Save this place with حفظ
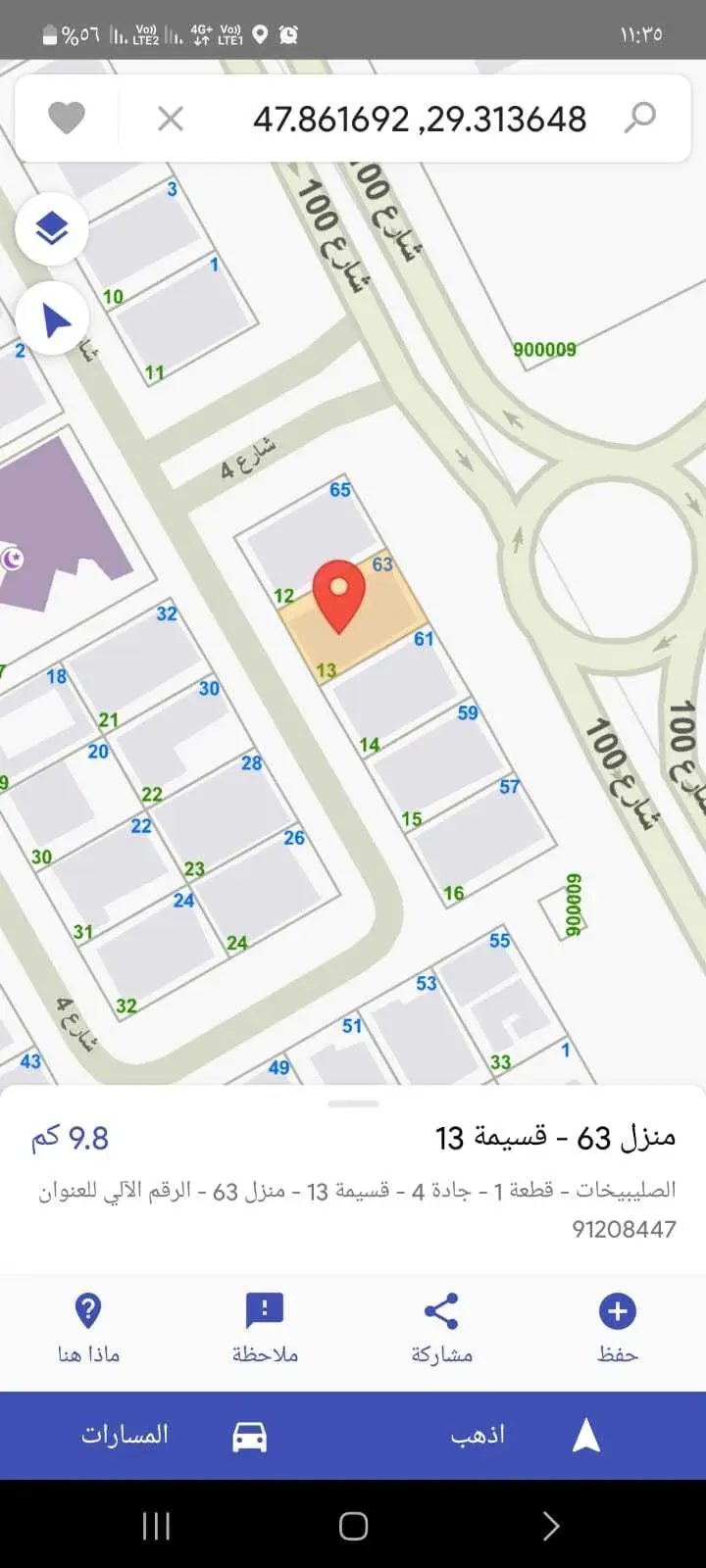This screenshot has height=1568, width=706. (618, 1328)
